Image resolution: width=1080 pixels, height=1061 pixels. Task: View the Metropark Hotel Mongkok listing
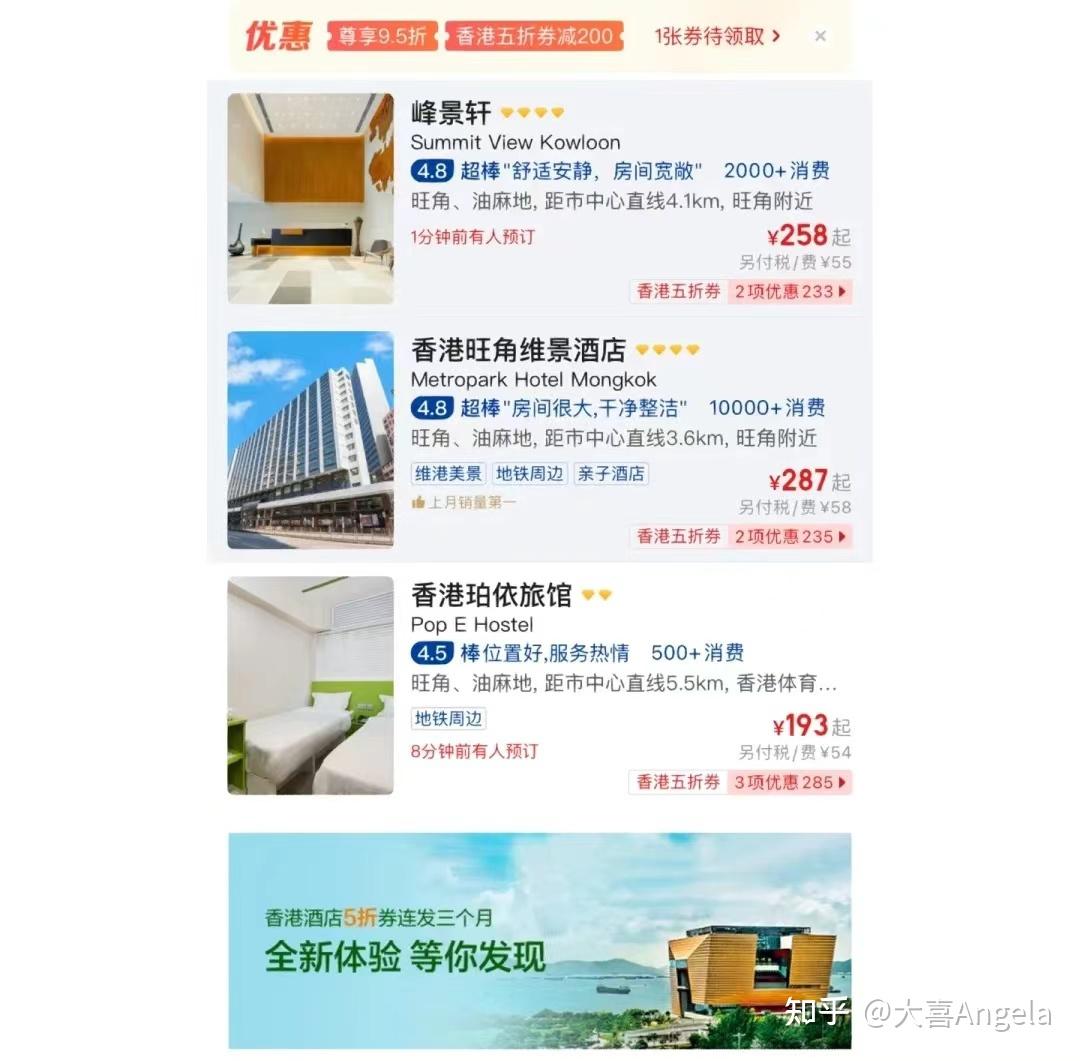tap(533, 380)
